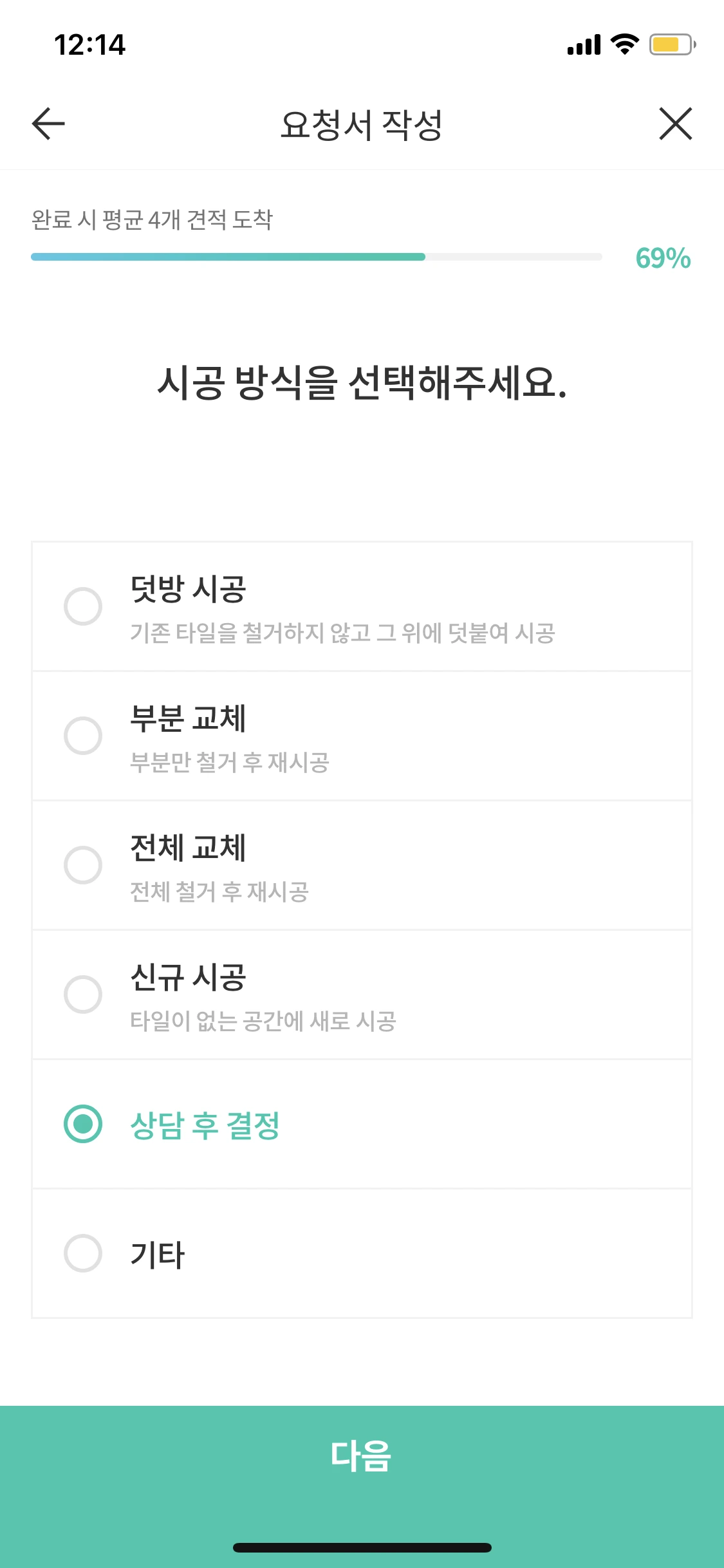The image size is (724, 1568).
Task: Pick the 신규 시공 new installation option
Action: point(82,994)
